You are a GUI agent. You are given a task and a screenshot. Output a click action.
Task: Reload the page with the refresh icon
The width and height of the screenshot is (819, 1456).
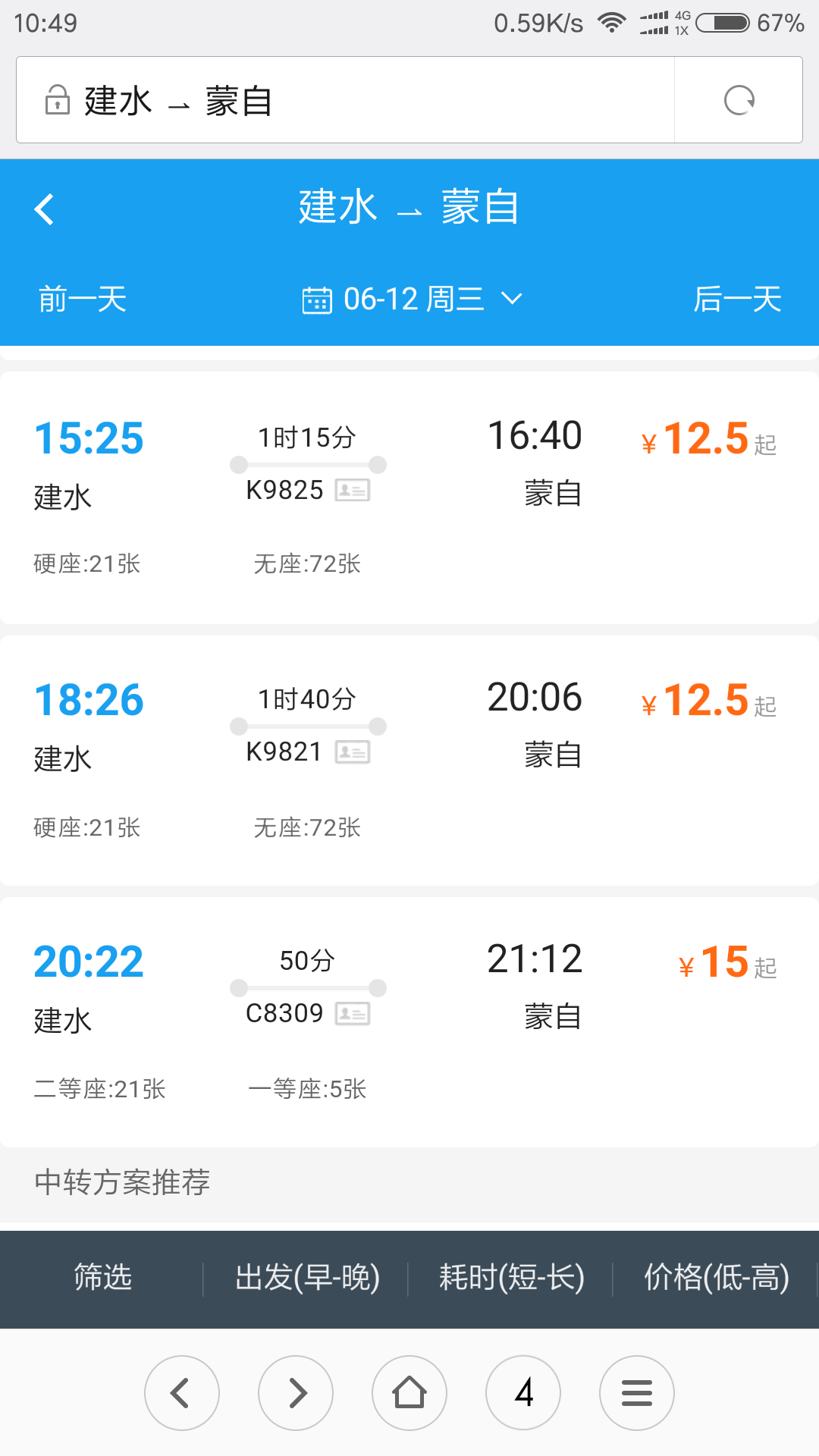pyautogui.click(x=739, y=100)
